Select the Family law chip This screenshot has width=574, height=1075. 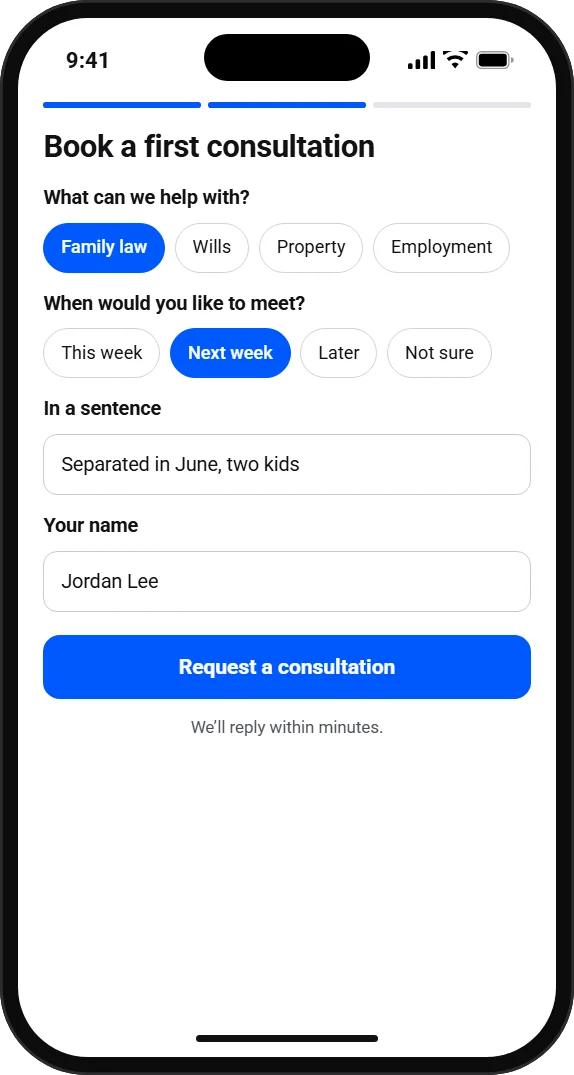coord(104,247)
